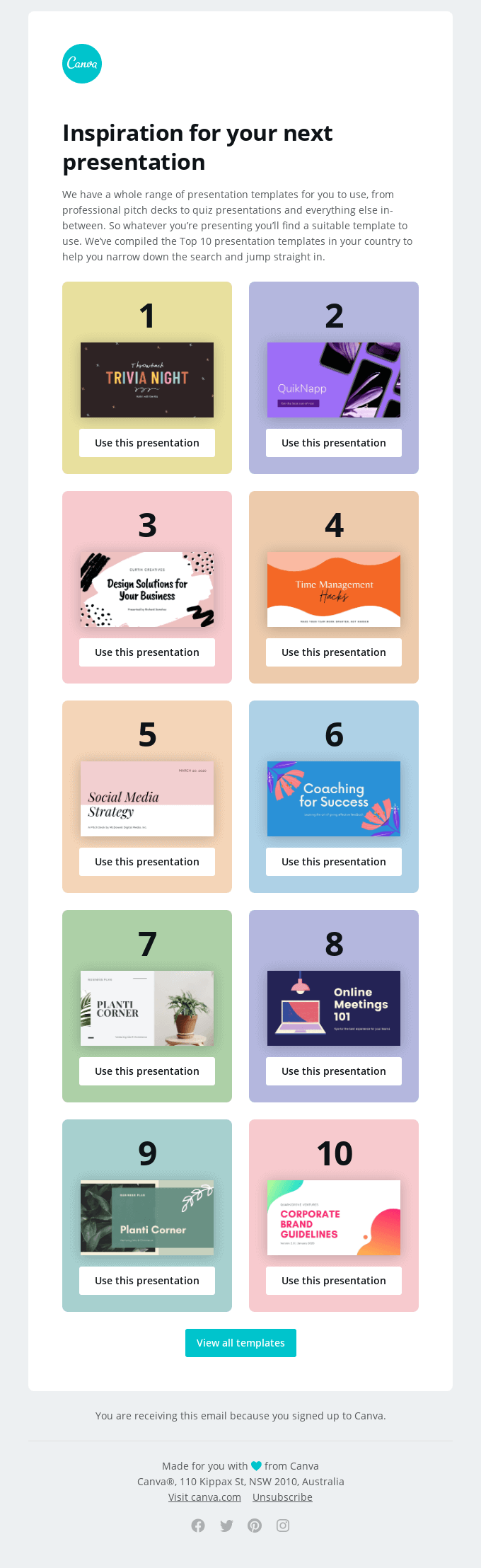
Task: Use the Online Meetings 101 presentation
Action: [334, 1071]
